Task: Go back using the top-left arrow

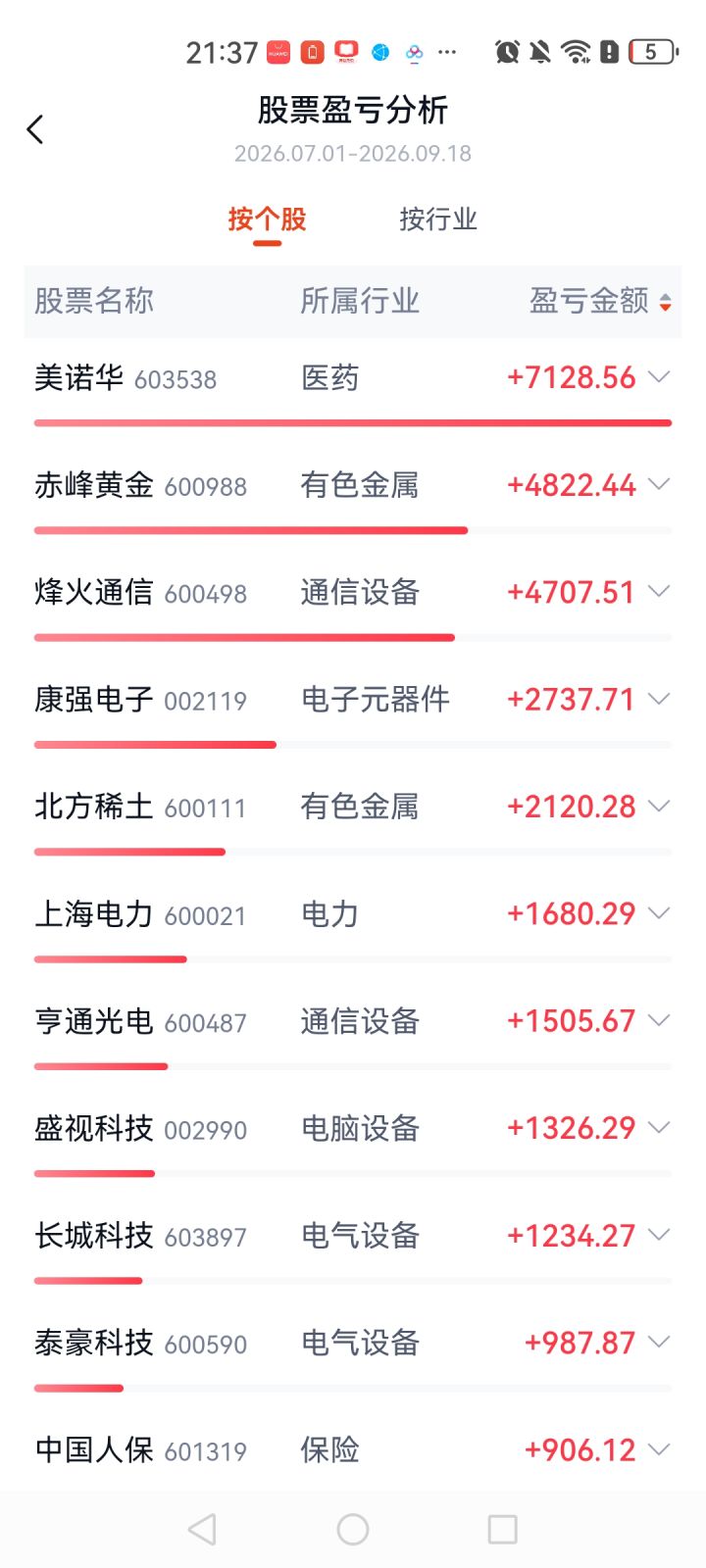Action: pos(35,129)
